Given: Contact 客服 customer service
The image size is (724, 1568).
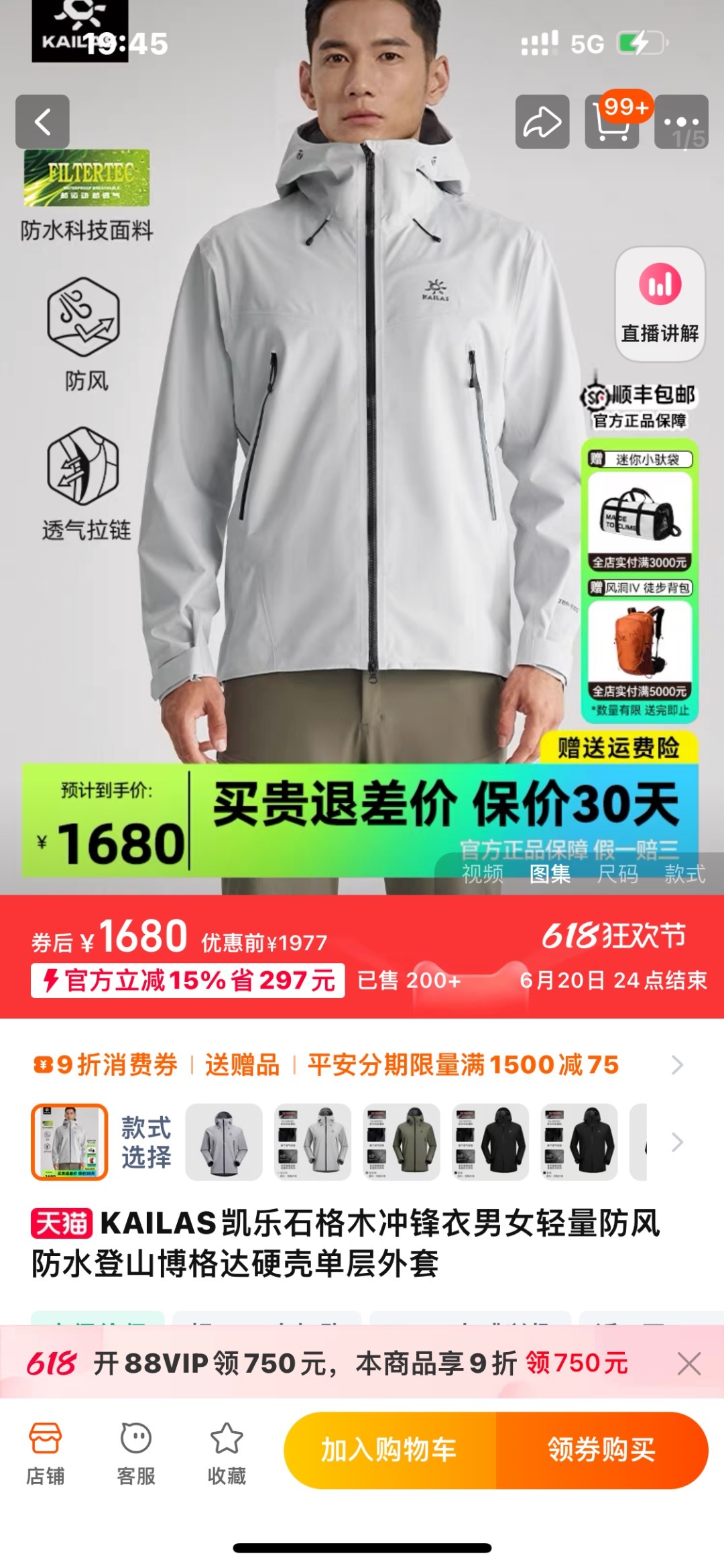Looking at the screenshot, I should [x=136, y=1454].
